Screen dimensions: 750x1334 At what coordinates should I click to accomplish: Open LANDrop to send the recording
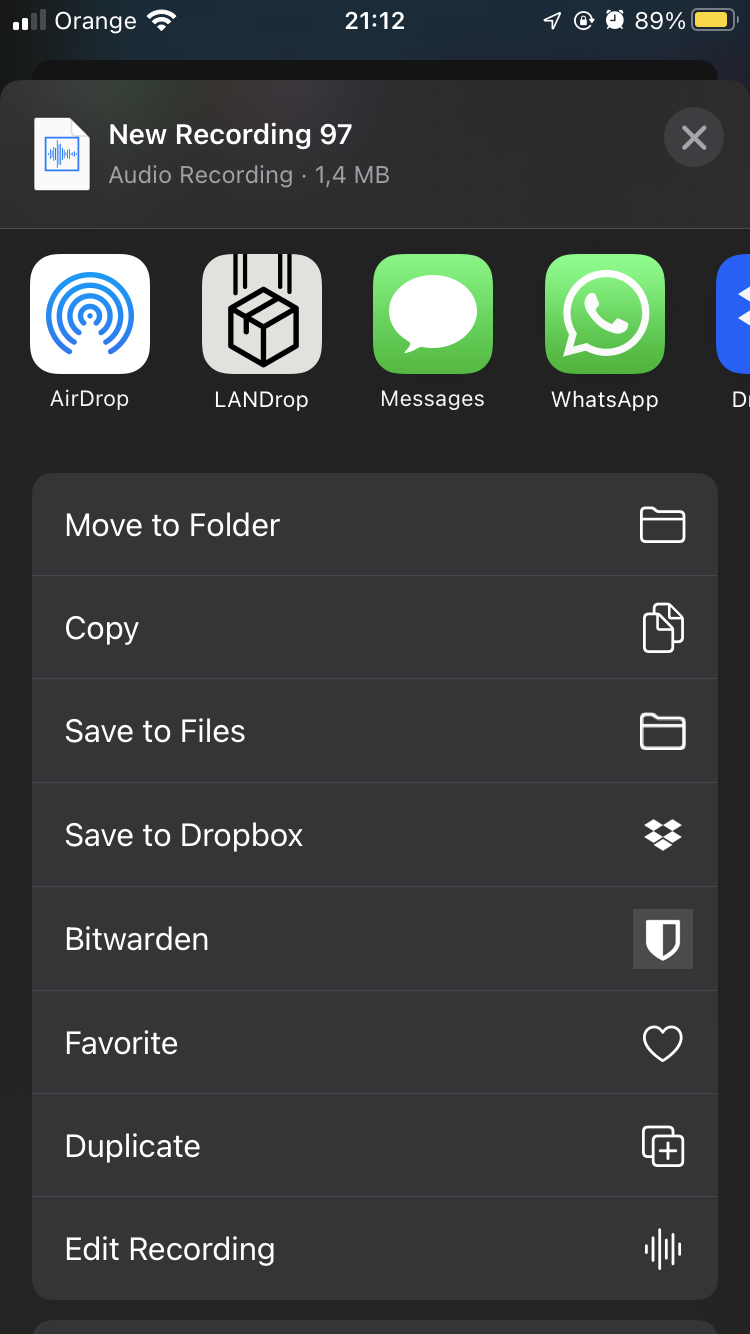pyautogui.click(x=261, y=330)
